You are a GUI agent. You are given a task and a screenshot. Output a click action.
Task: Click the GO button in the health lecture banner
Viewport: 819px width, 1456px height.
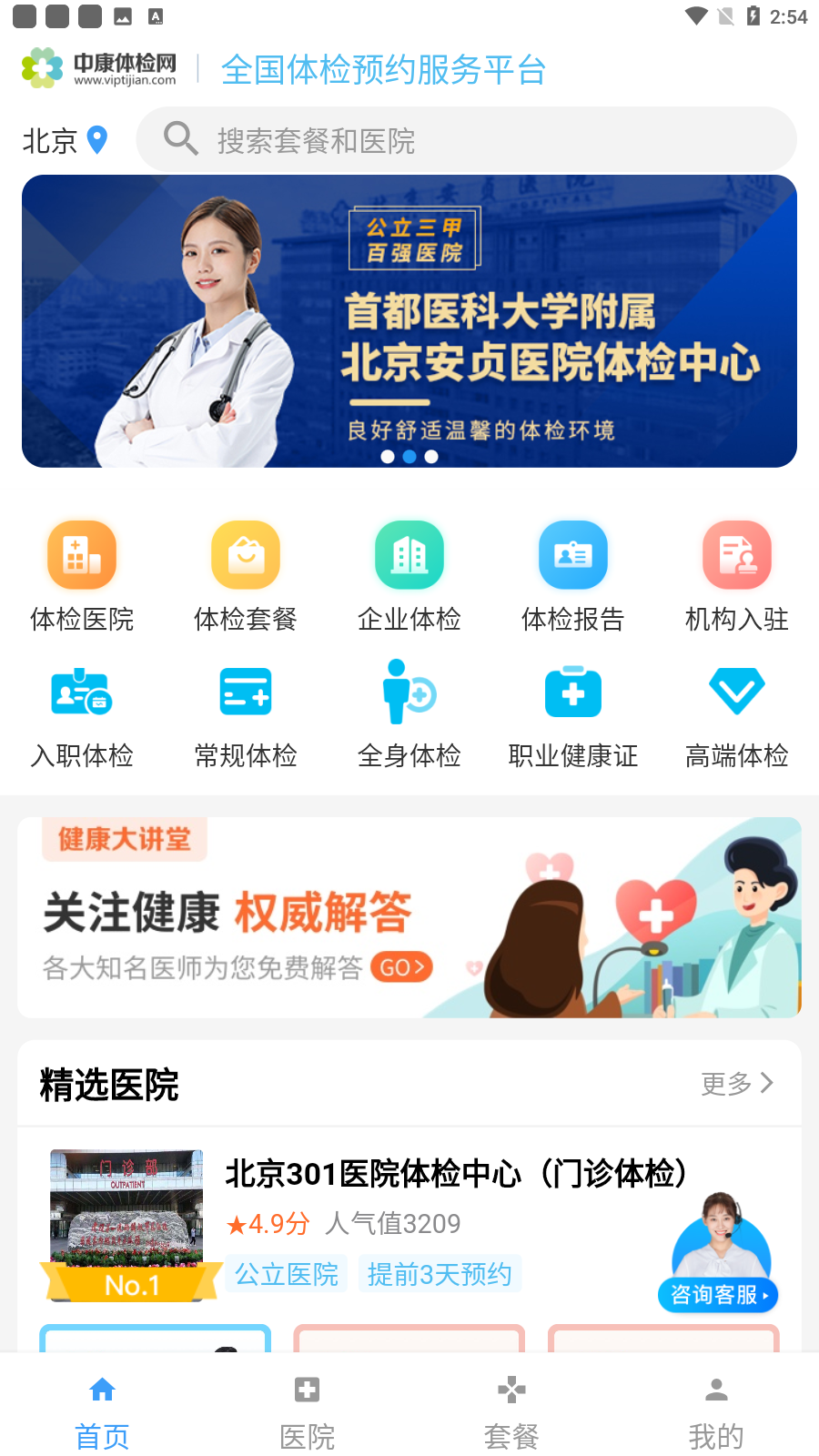(401, 967)
